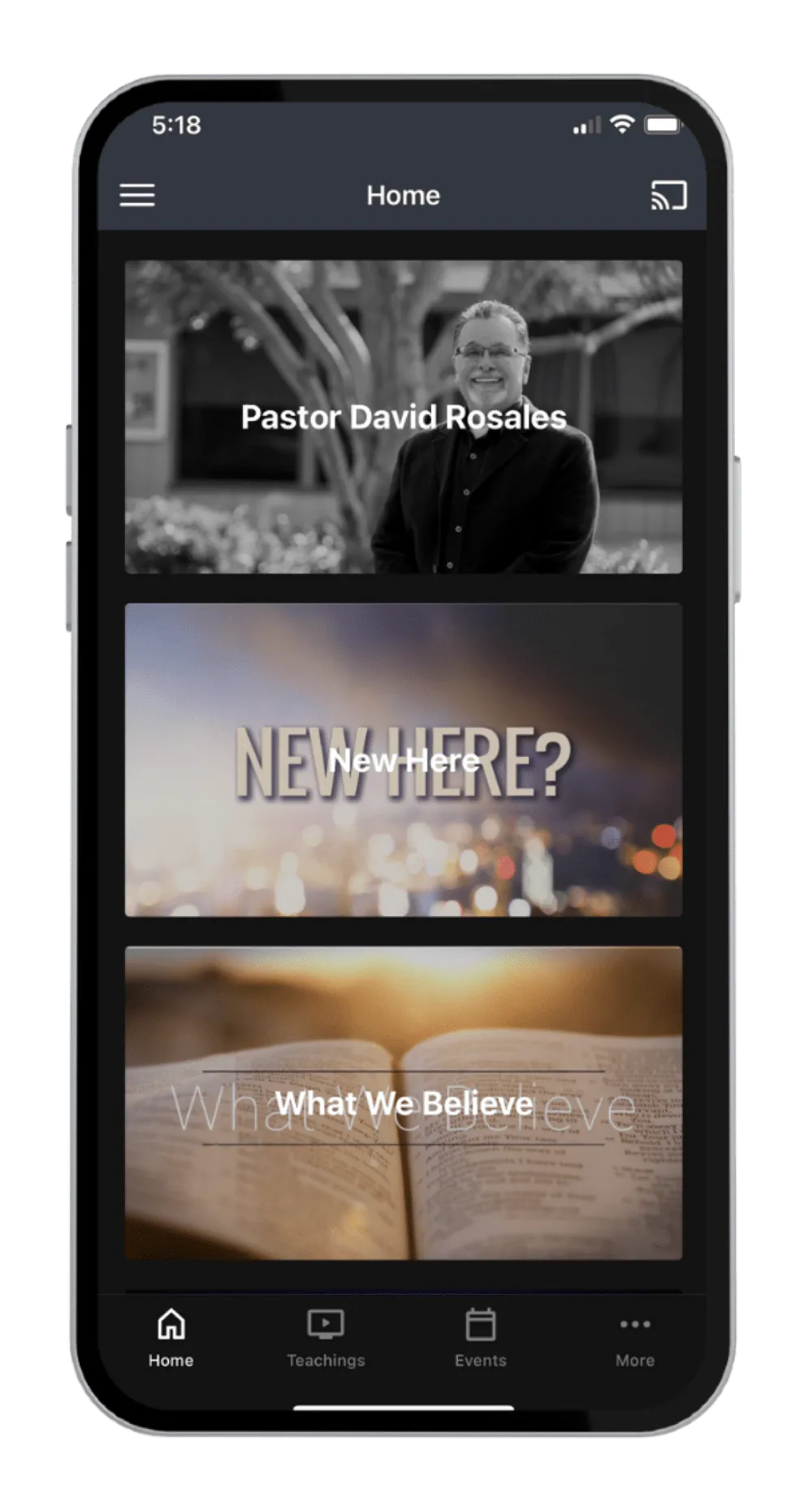Tap the cast screen icon
Image resolution: width=812 pixels, height=1489 pixels.
click(668, 196)
